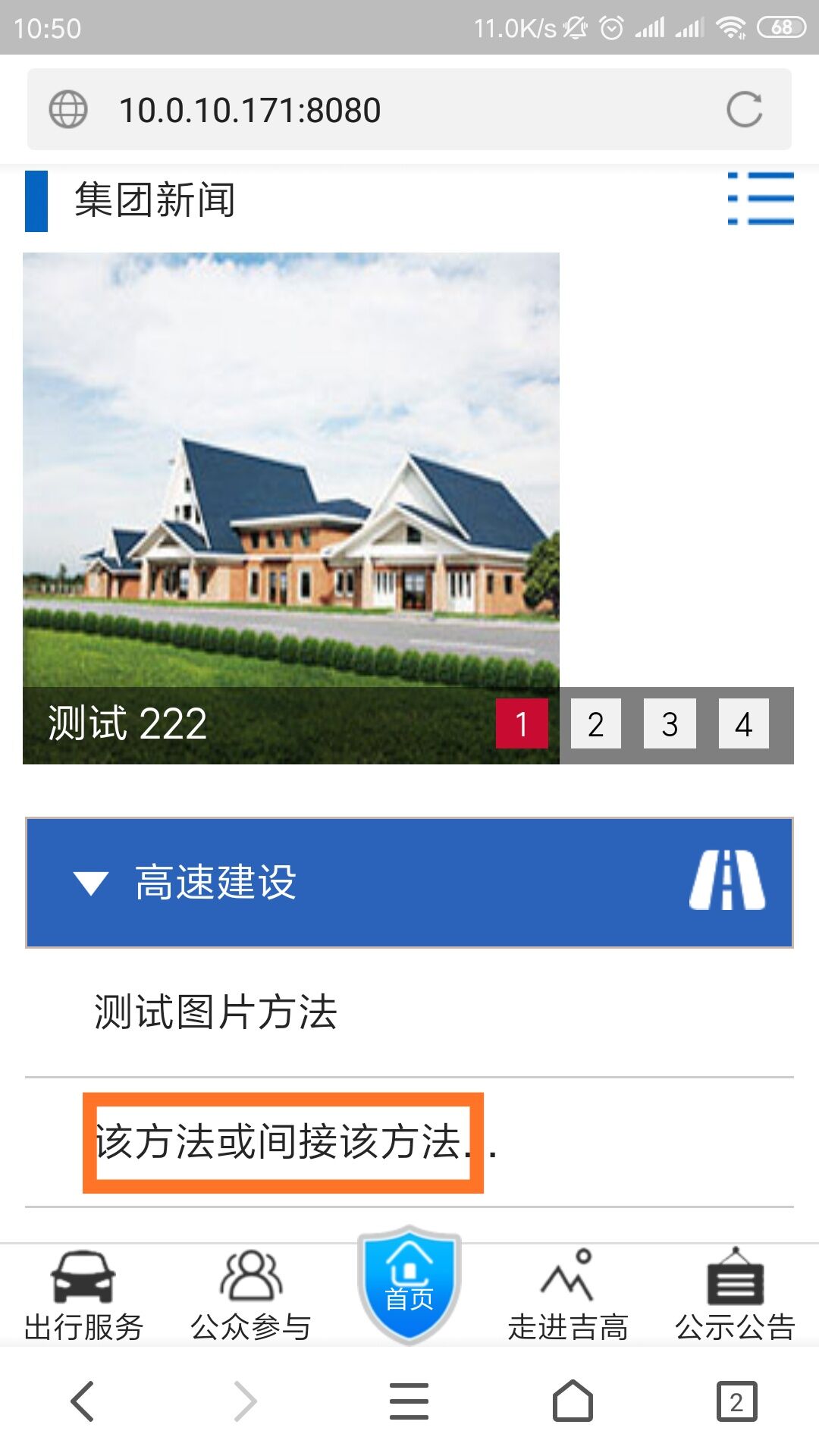Open the list menu beside 集团新闻
This screenshot has height=1456, width=819.
pos(761,199)
